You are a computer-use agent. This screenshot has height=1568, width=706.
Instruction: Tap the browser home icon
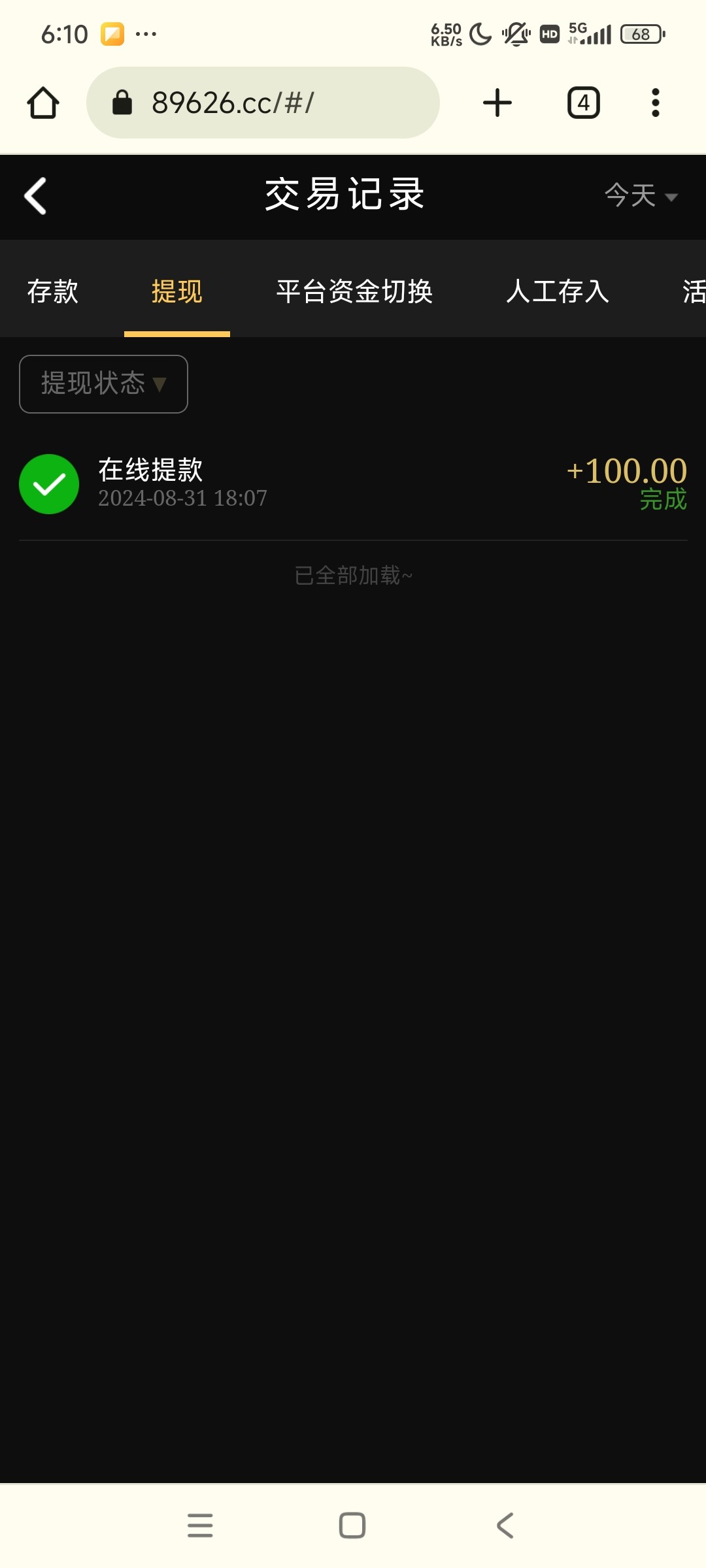click(x=43, y=103)
